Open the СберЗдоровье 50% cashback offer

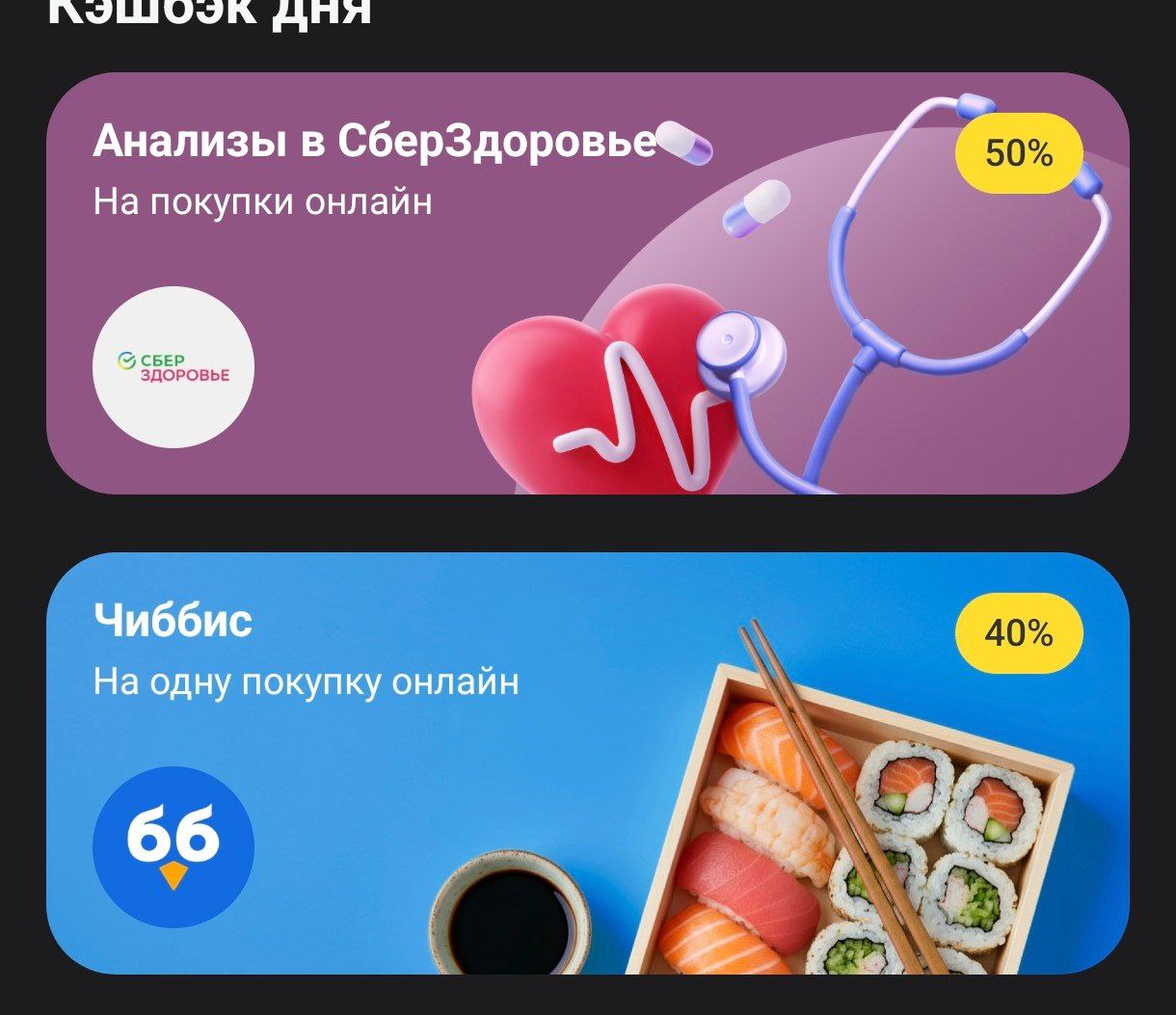coord(587,283)
